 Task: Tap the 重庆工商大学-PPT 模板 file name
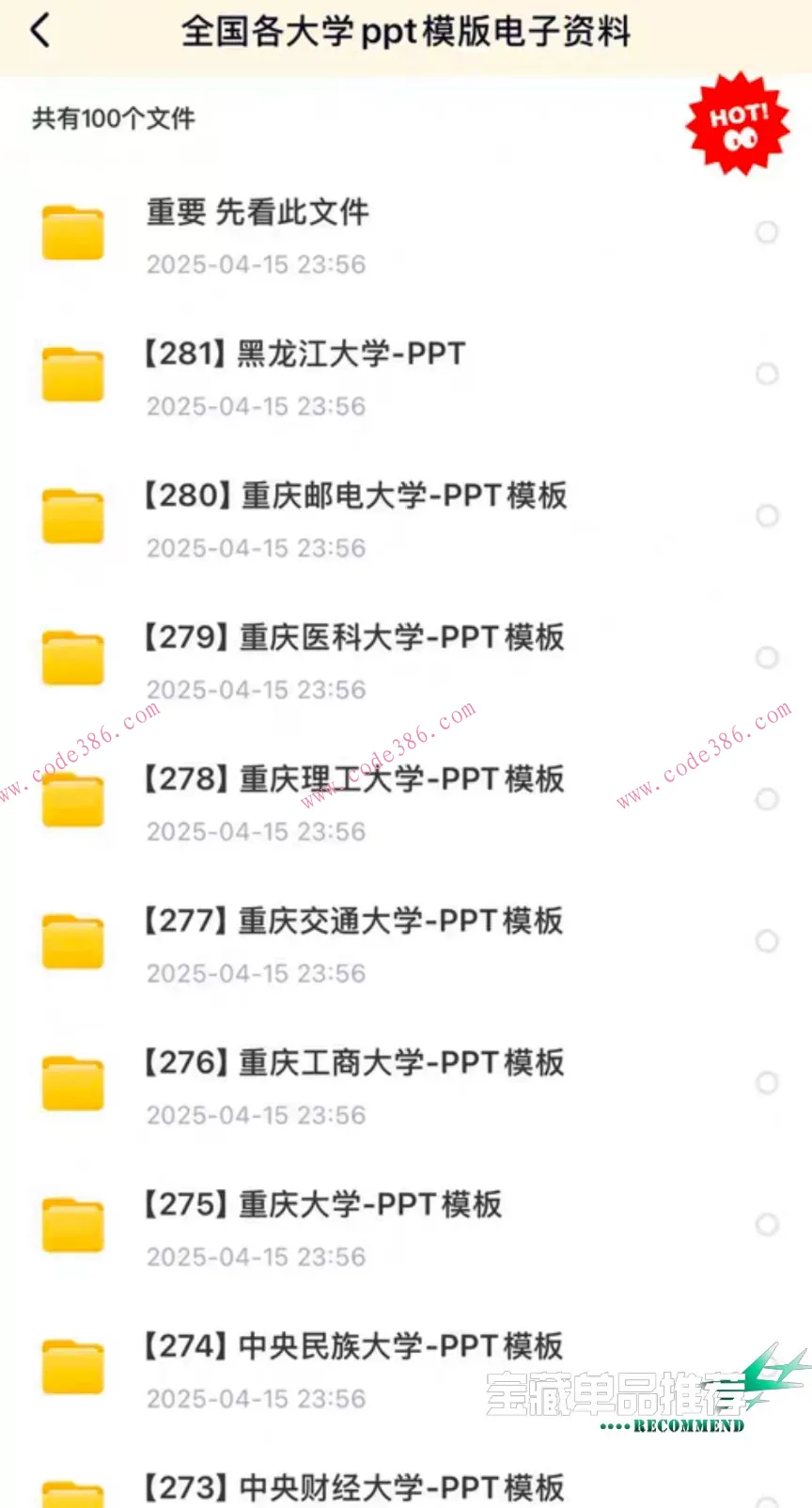coord(355,1062)
